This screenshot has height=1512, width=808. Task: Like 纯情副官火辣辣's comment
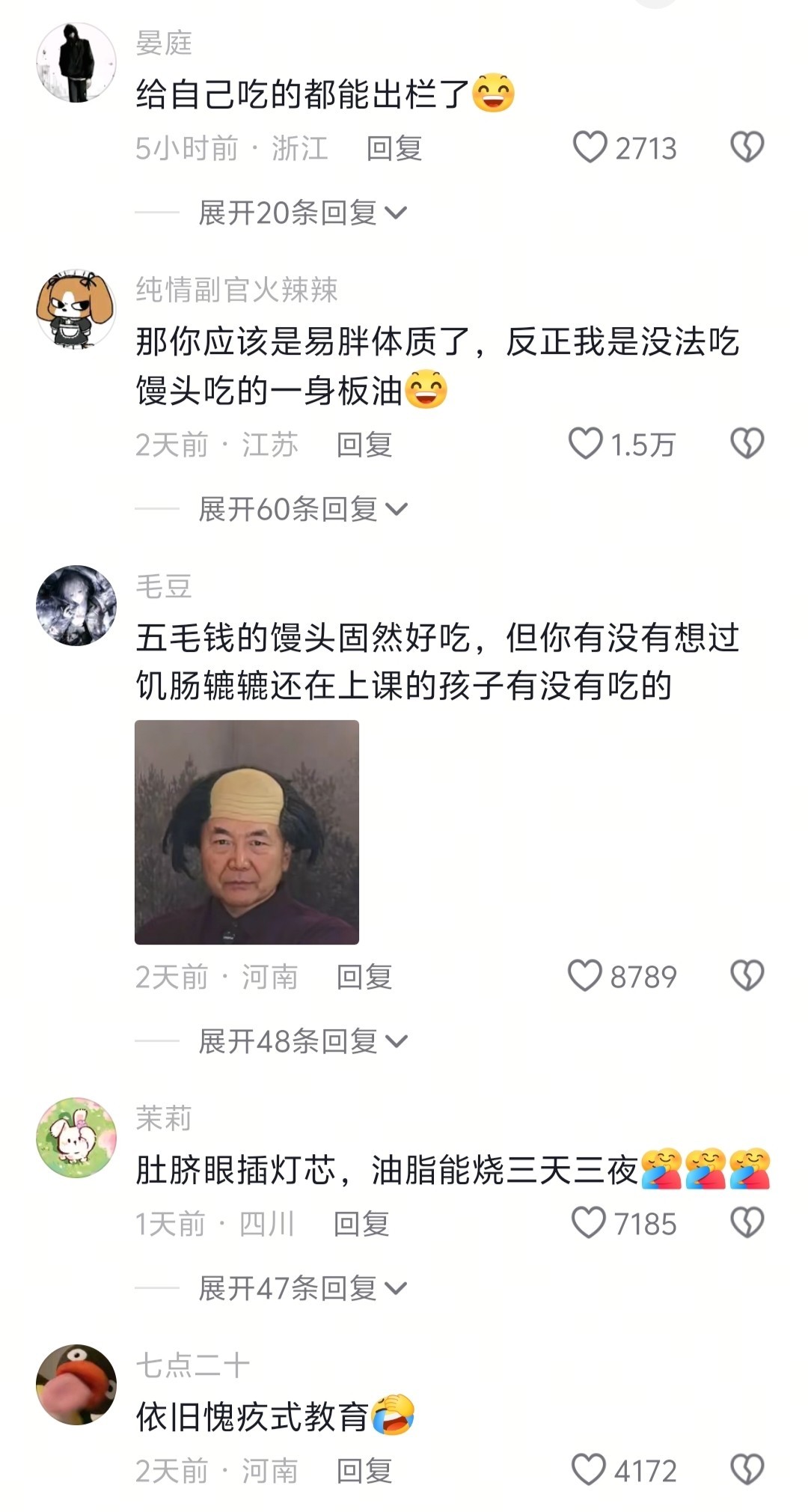pyautogui.click(x=586, y=444)
